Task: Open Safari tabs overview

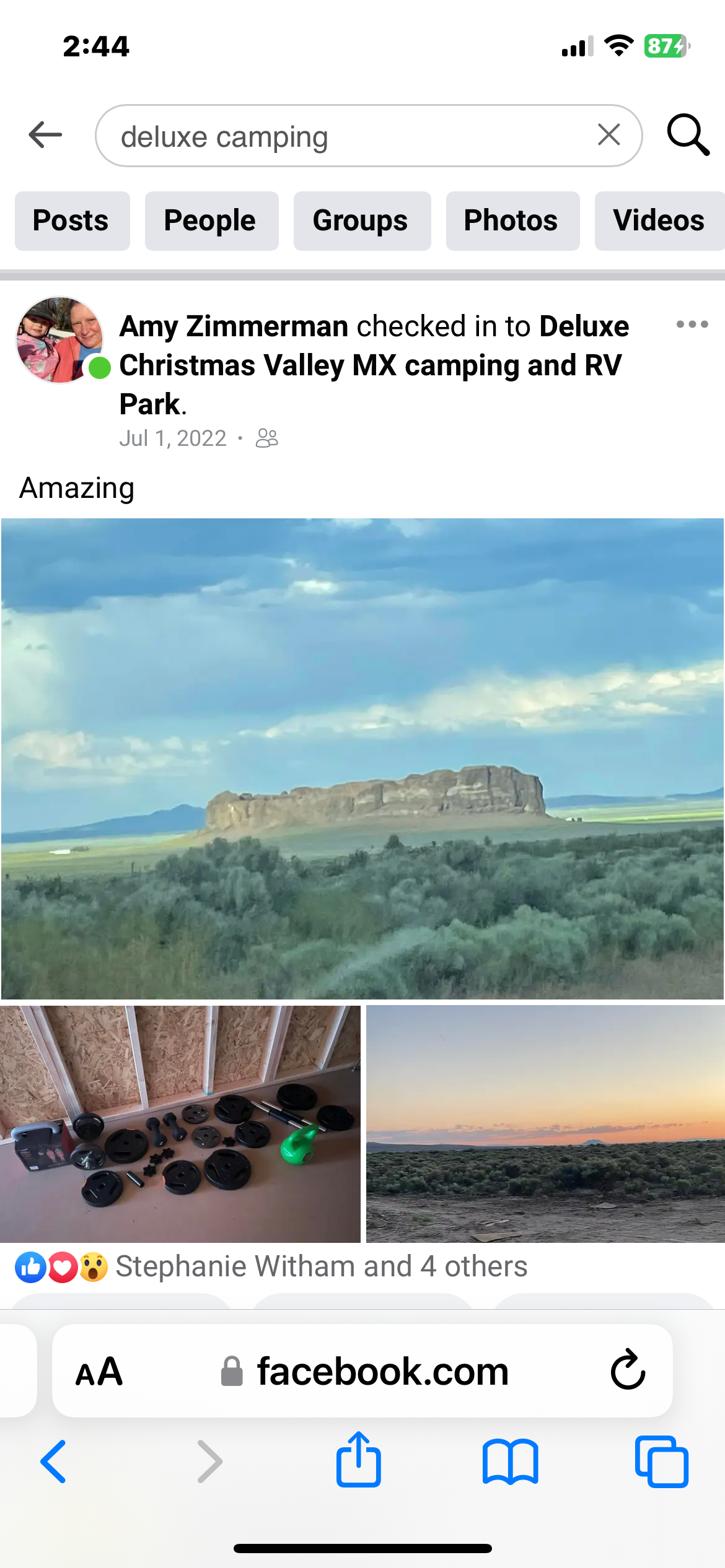Action: [661, 1461]
